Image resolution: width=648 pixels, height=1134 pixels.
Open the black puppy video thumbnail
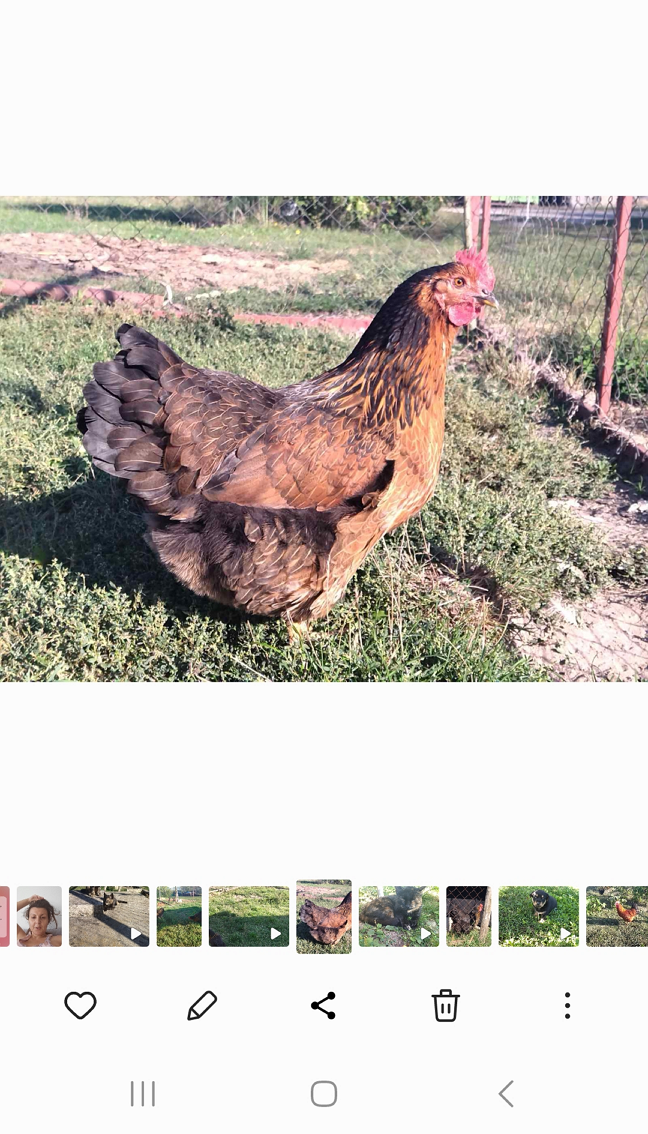click(539, 916)
